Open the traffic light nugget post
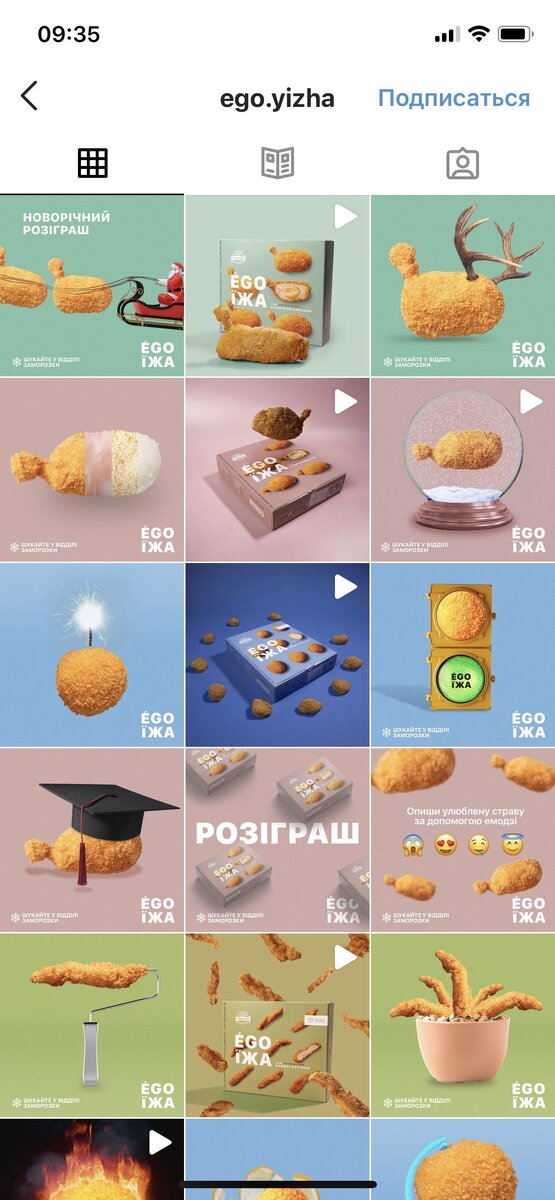555x1200 pixels. (463, 655)
